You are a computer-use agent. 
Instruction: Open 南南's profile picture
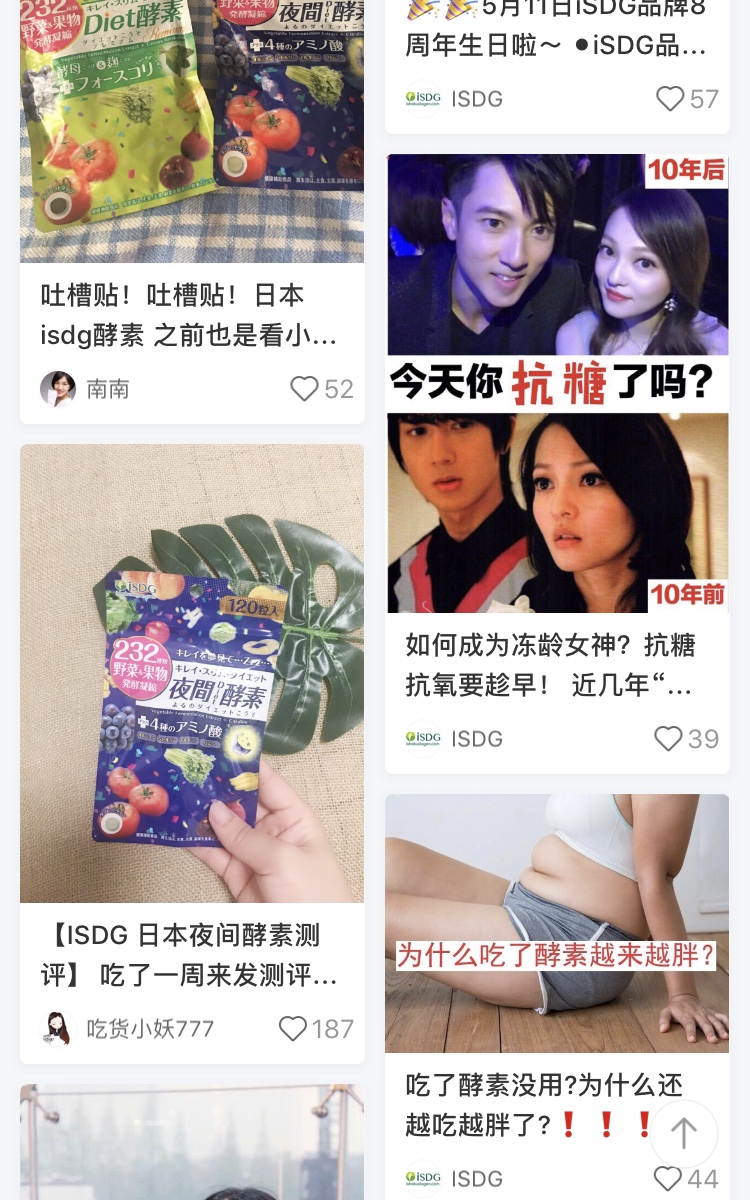pos(58,389)
